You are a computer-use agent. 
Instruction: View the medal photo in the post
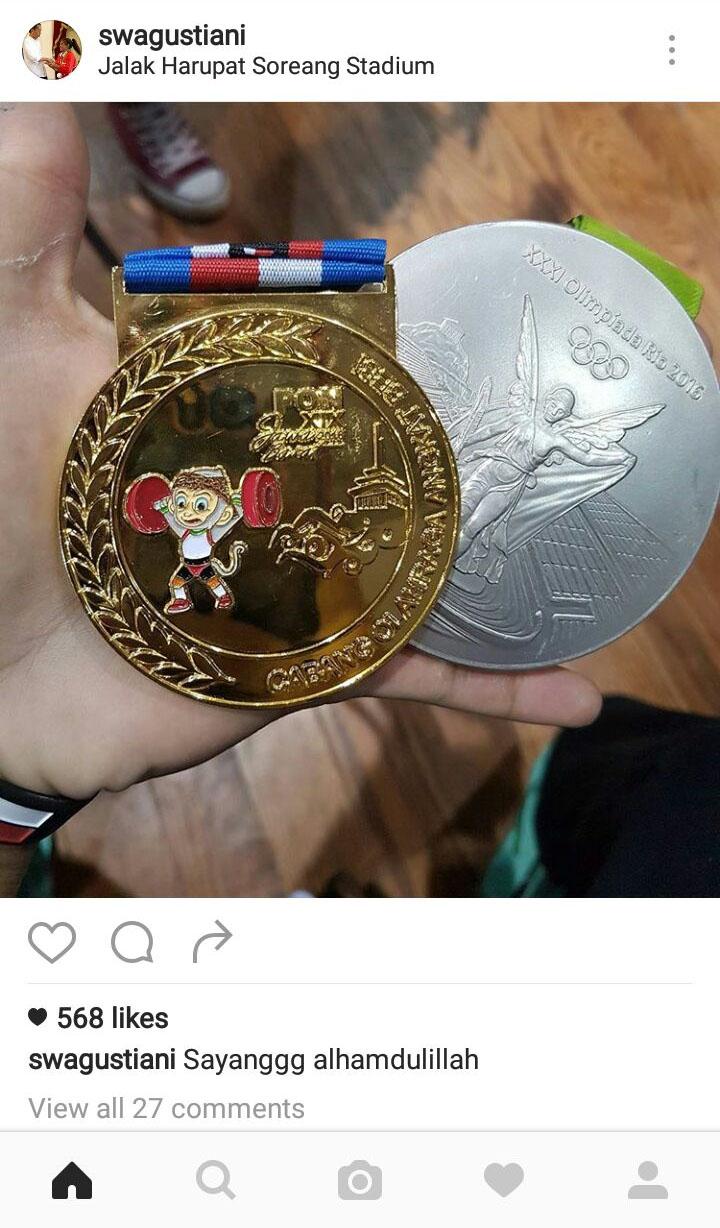click(360, 500)
